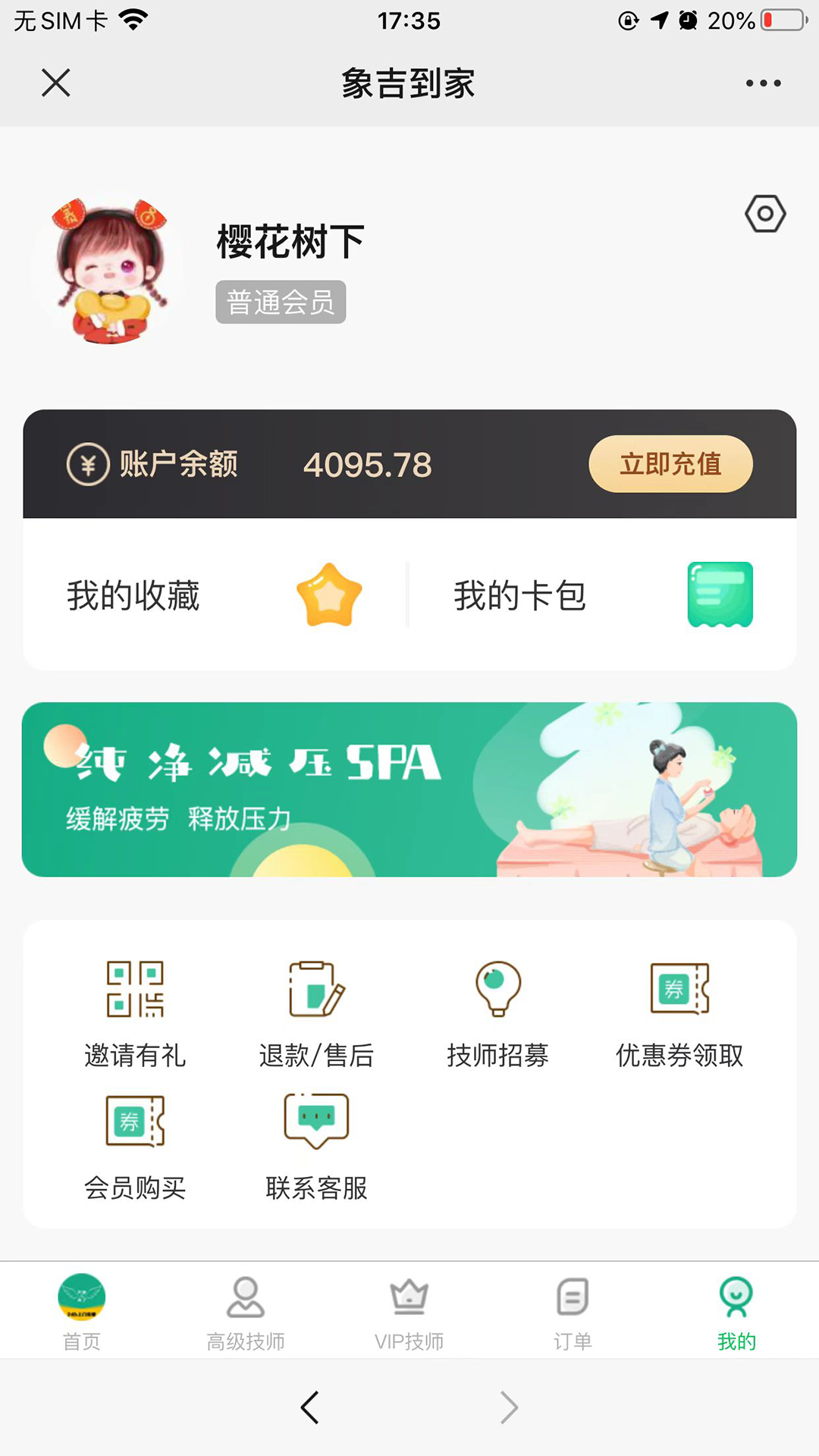The height and width of the screenshot is (1456, 819).
Task: Open 我的卡包 card wallet
Action: (x=602, y=595)
